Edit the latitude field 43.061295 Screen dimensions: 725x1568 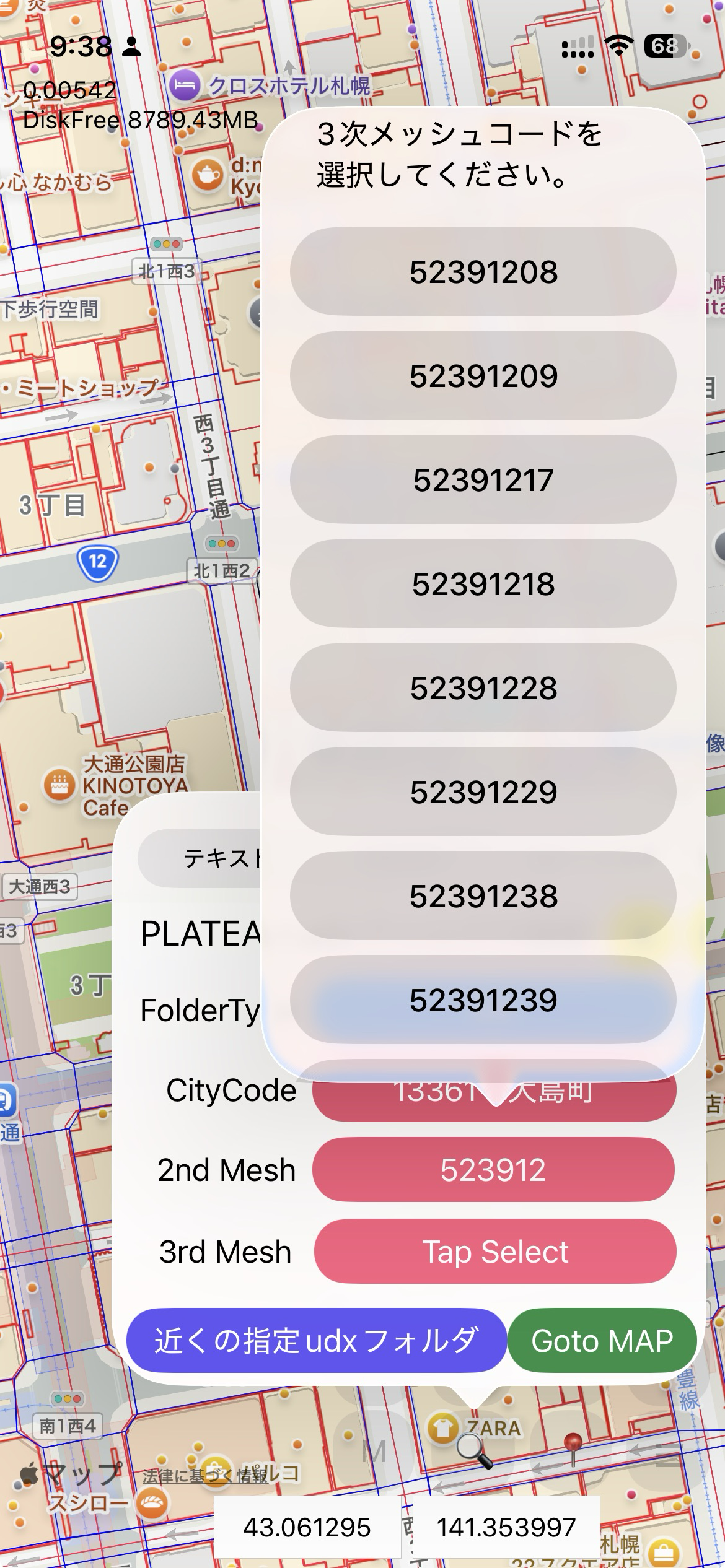(307, 1527)
